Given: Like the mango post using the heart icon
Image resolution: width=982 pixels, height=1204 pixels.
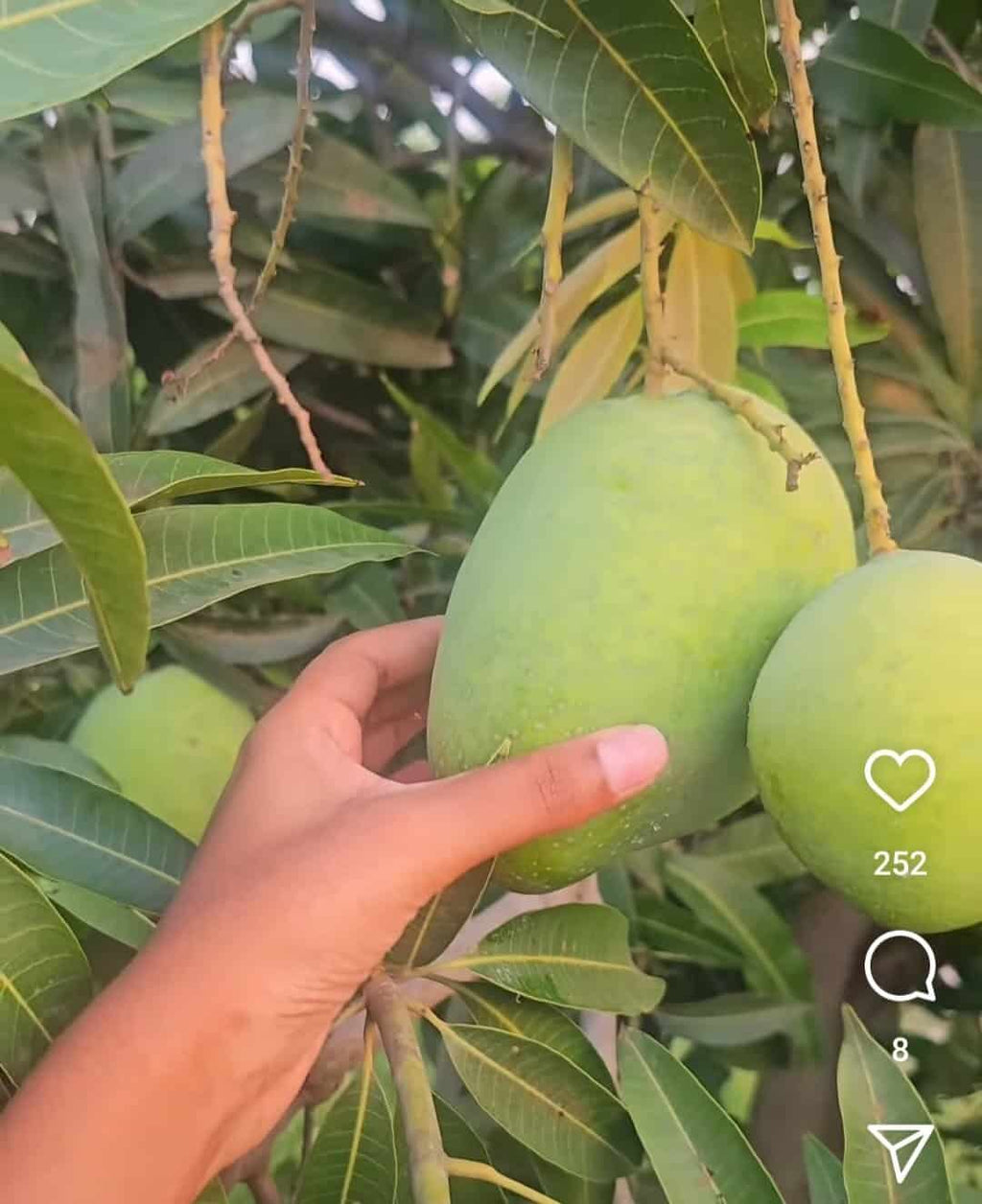Looking at the screenshot, I should (900, 781).
